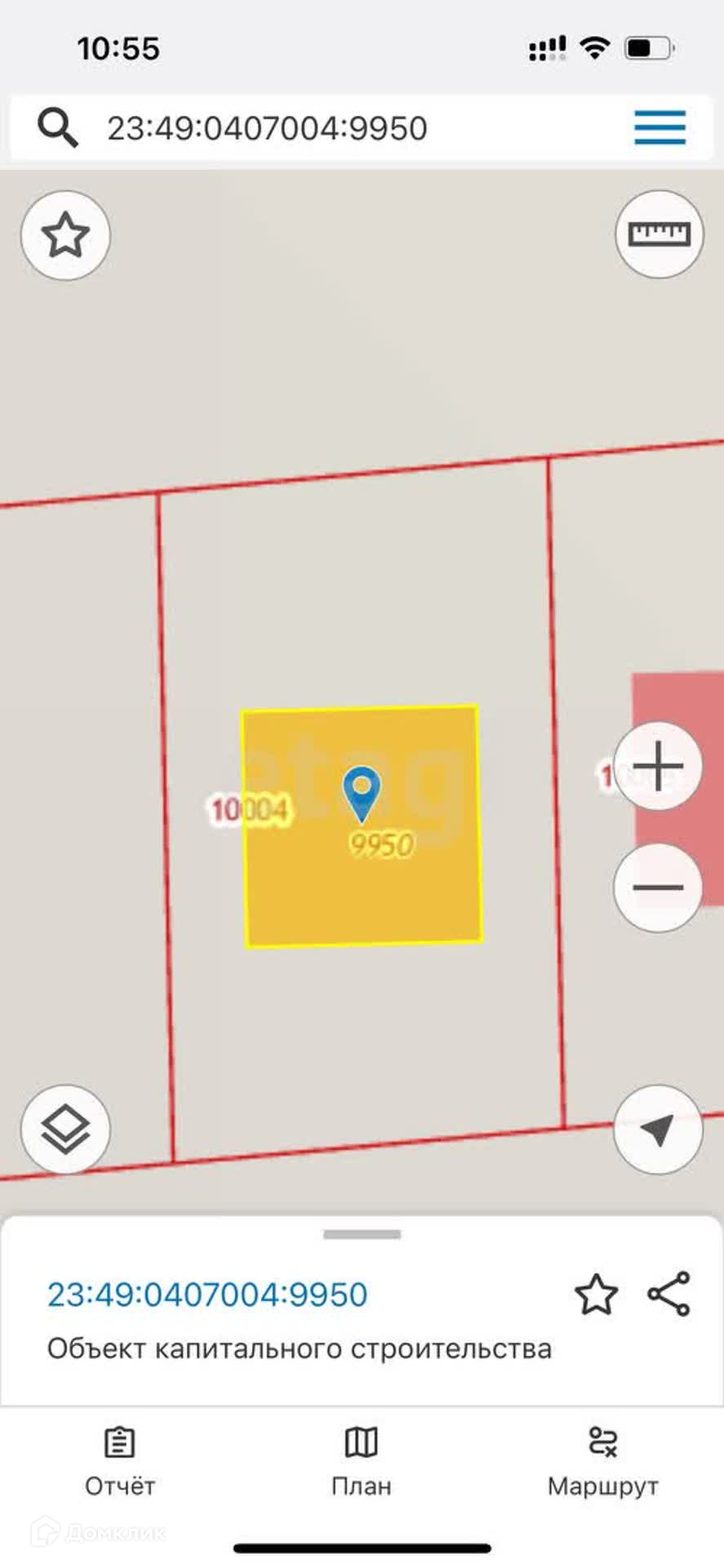Image resolution: width=724 pixels, height=1568 pixels.
Task: Open the Отчёт report
Action: click(x=120, y=1462)
